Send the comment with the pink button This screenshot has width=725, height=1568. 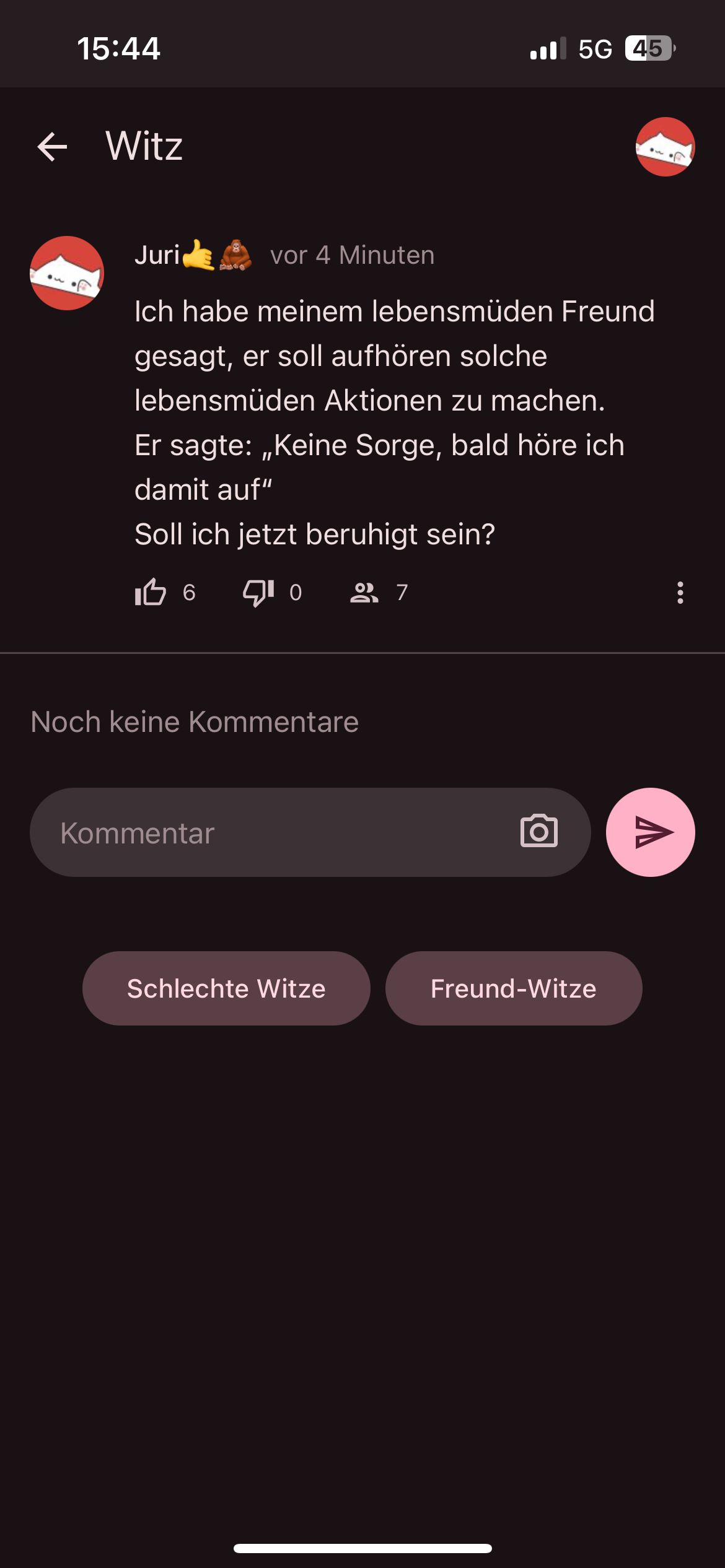pyautogui.click(x=650, y=832)
